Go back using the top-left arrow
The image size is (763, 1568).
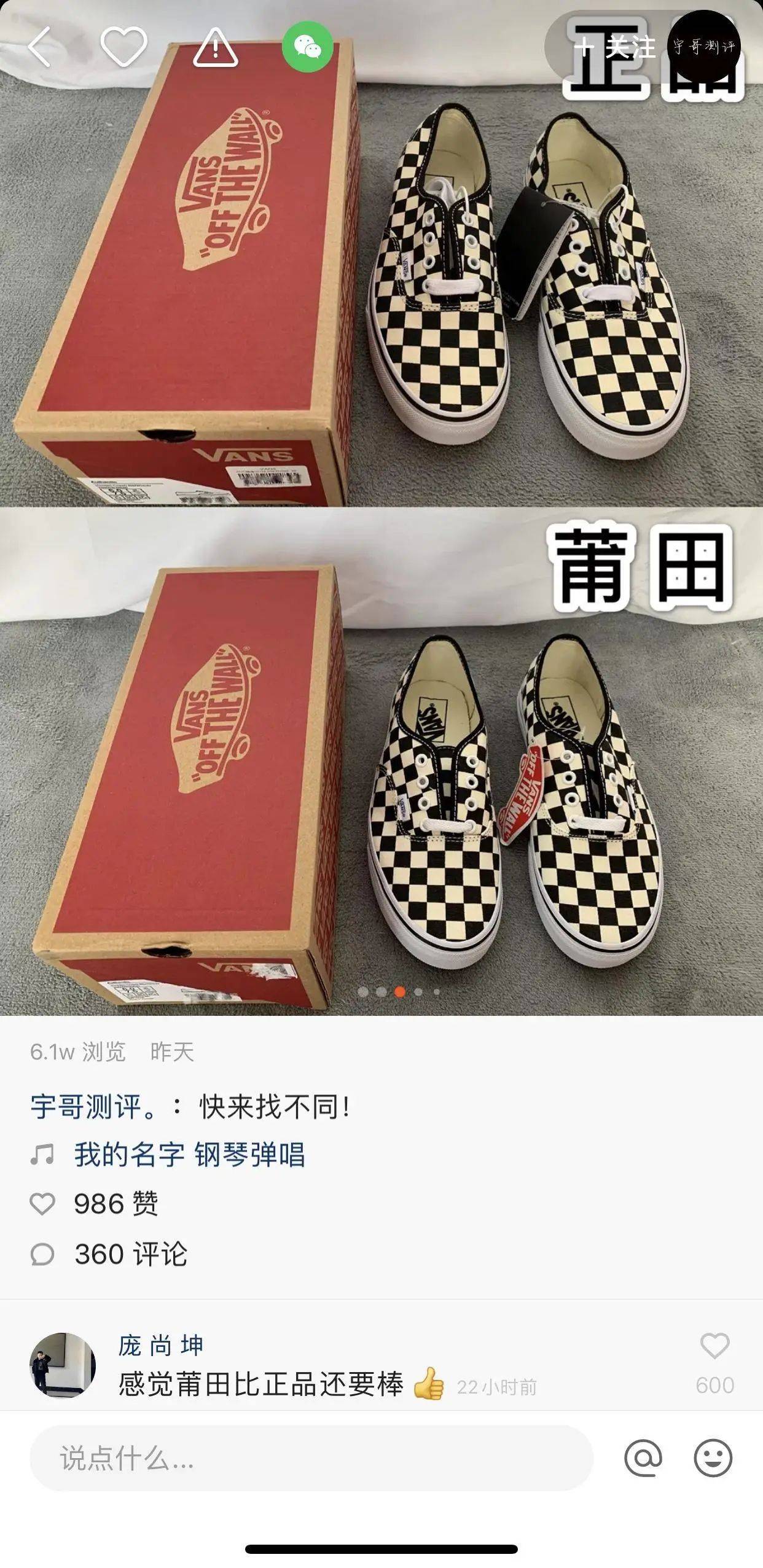coord(40,47)
